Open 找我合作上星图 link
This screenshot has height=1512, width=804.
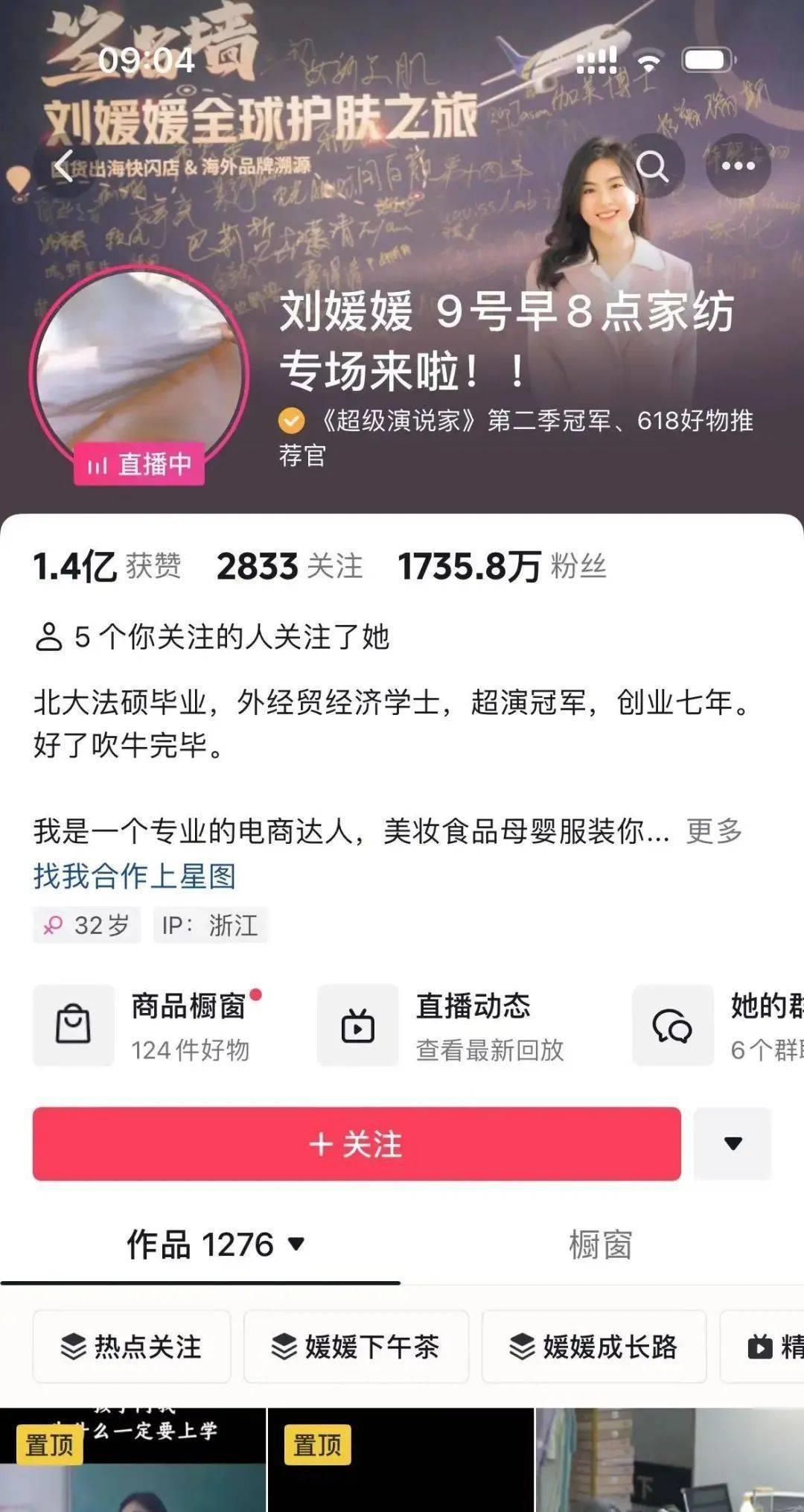coord(135,876)
